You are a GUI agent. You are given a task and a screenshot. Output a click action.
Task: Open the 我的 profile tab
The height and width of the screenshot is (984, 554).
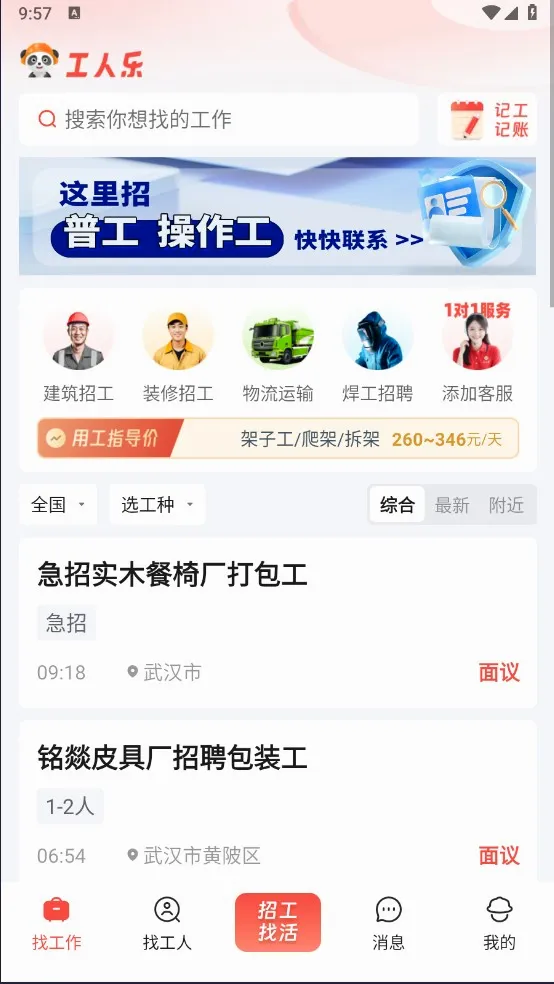click(x=499, y=923)
